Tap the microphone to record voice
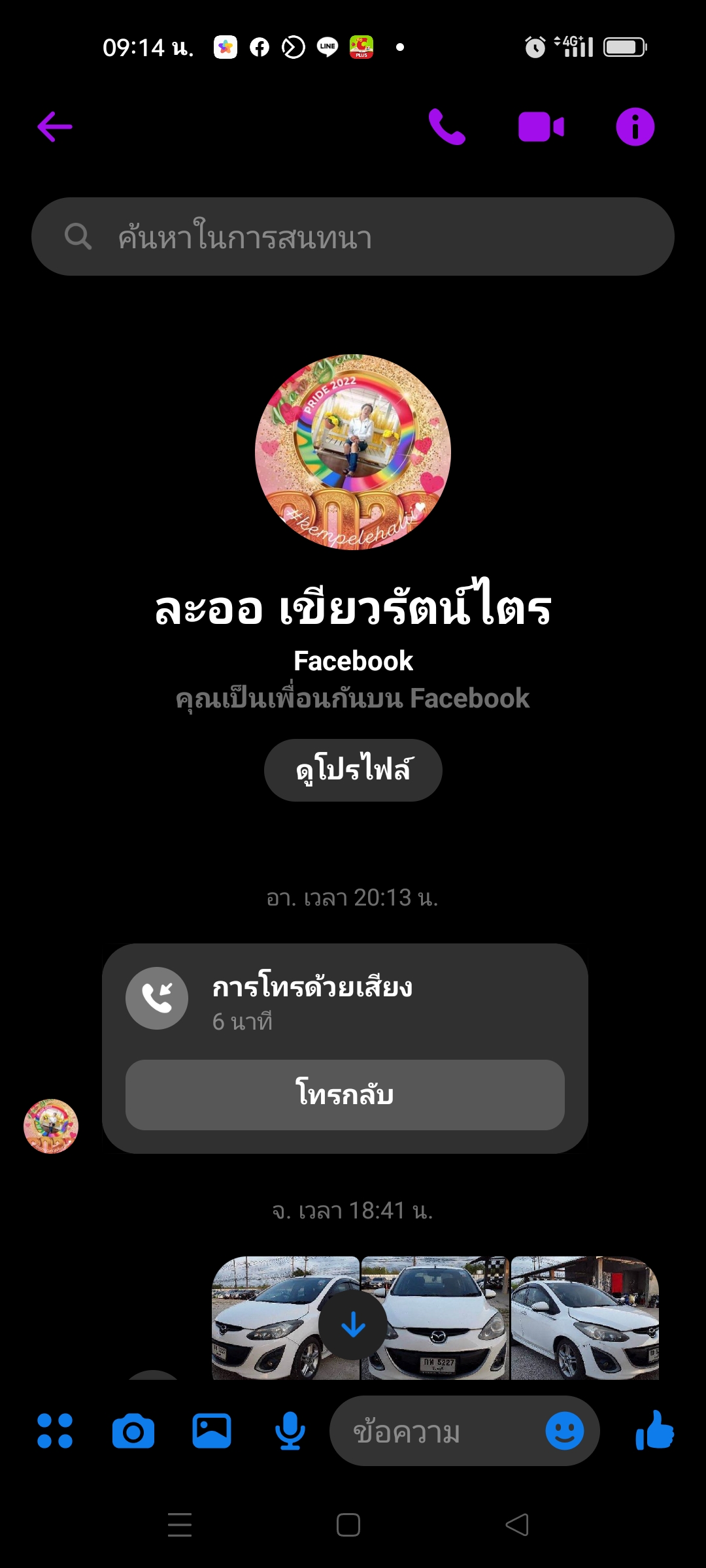Screen dimensions: 706x1568 (x=290, y=1431)
